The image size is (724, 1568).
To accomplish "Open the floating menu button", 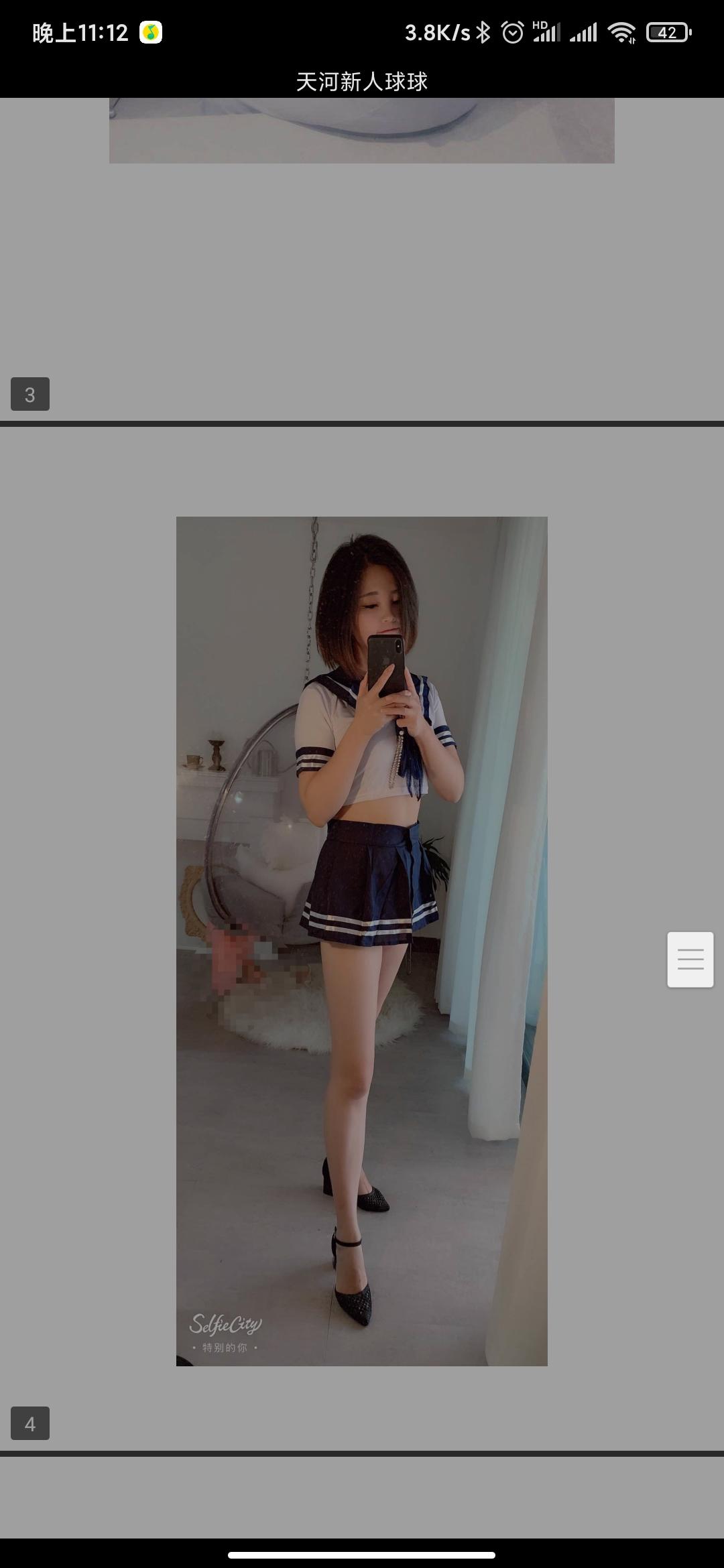I will tap(690, 959).
